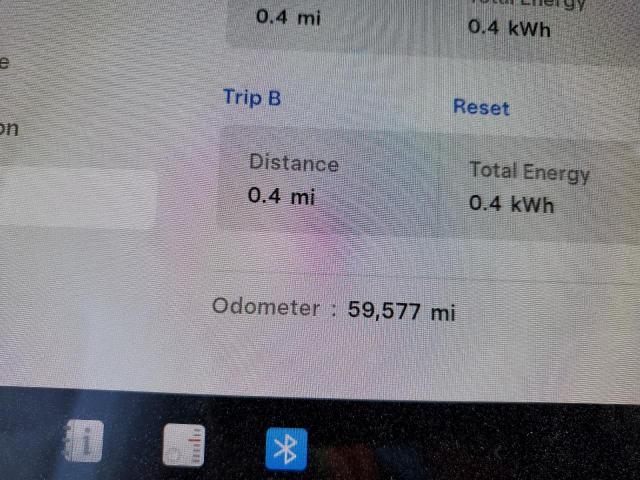Viewport: 640px width, 480px height.
Task: Open the owner's manual icon
Action: click(x=83, y=441)
